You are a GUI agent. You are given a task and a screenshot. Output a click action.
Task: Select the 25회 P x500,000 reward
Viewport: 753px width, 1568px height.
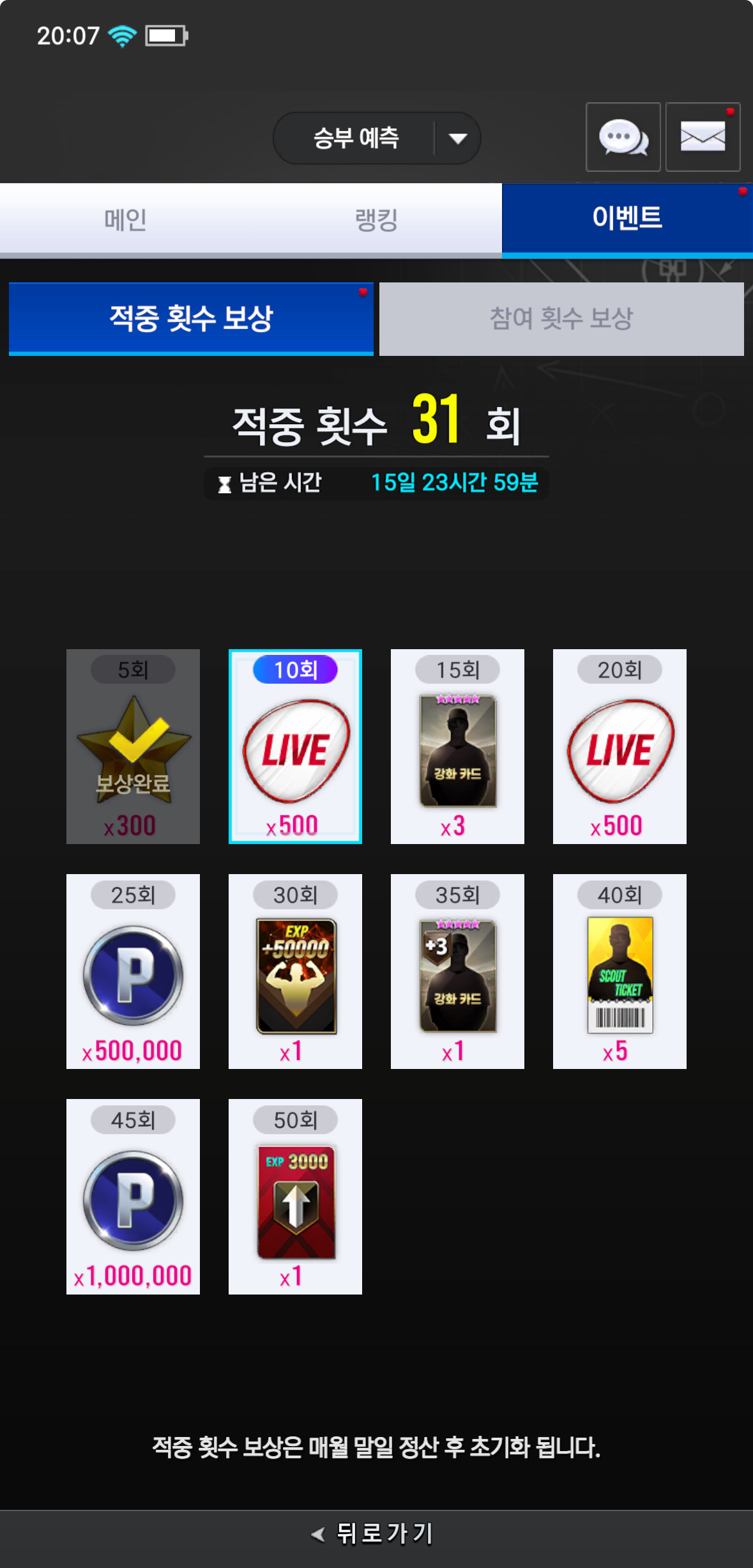133,971
